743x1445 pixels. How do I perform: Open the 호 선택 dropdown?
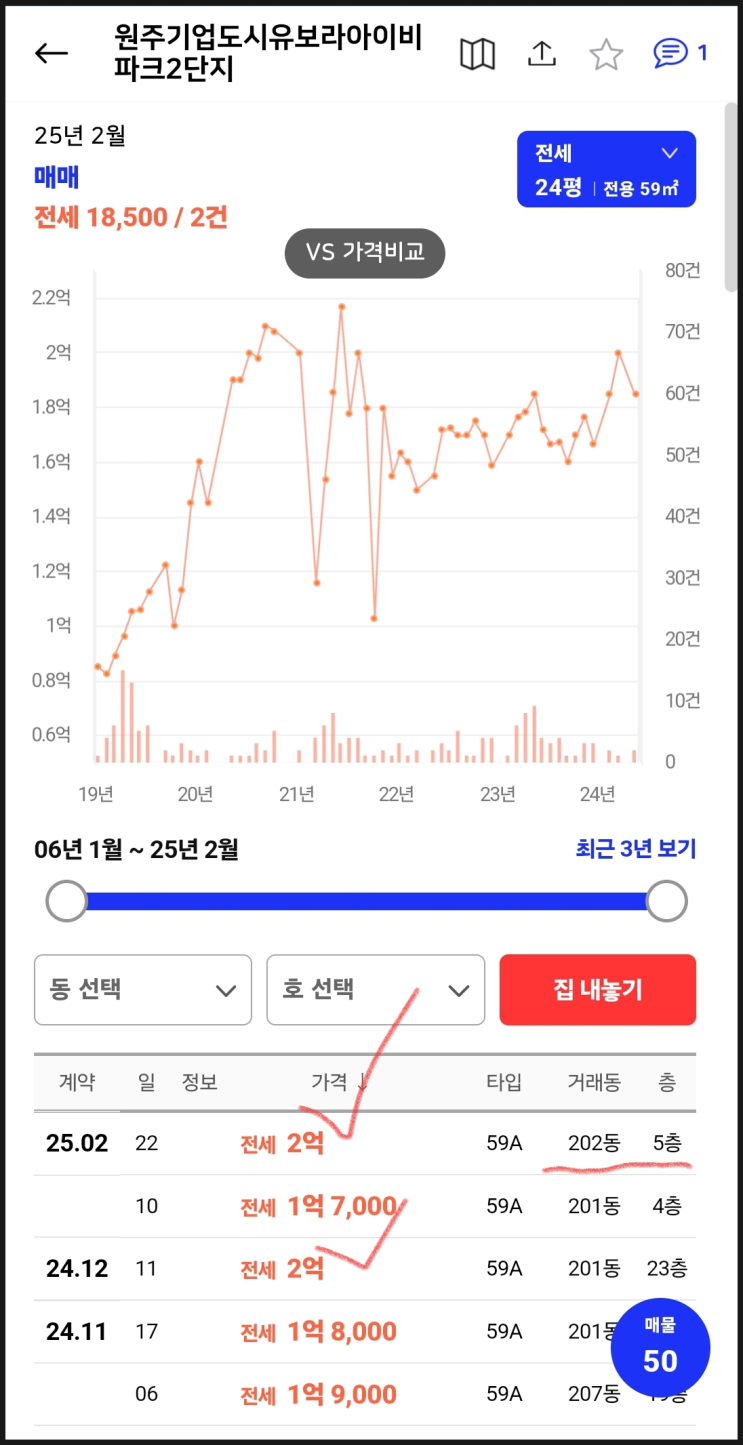[375, 990]
